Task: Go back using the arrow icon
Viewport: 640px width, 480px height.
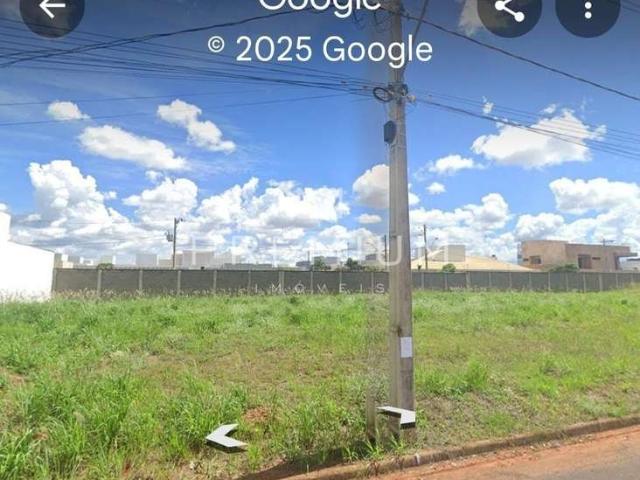Action: (51, 9)
